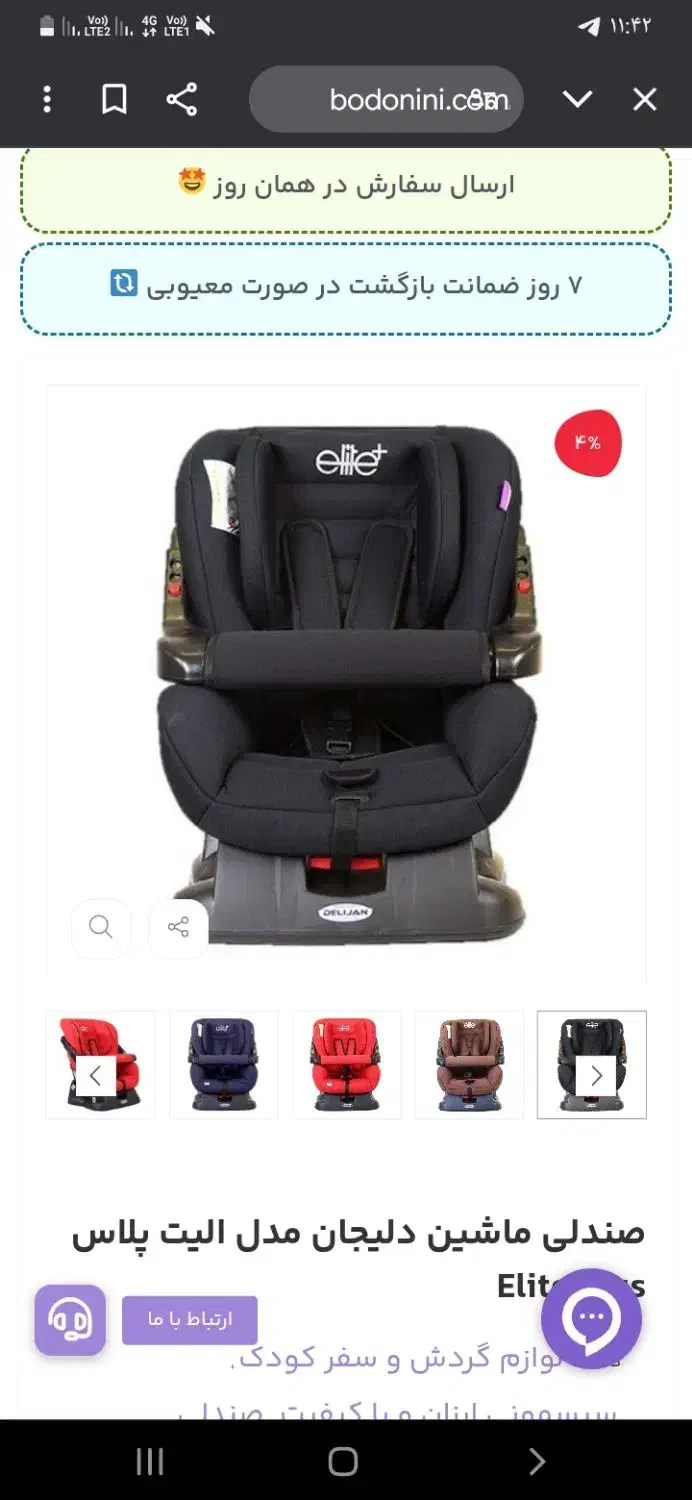Select the front-facing red car seat thumbnail

pos(346,1064)
